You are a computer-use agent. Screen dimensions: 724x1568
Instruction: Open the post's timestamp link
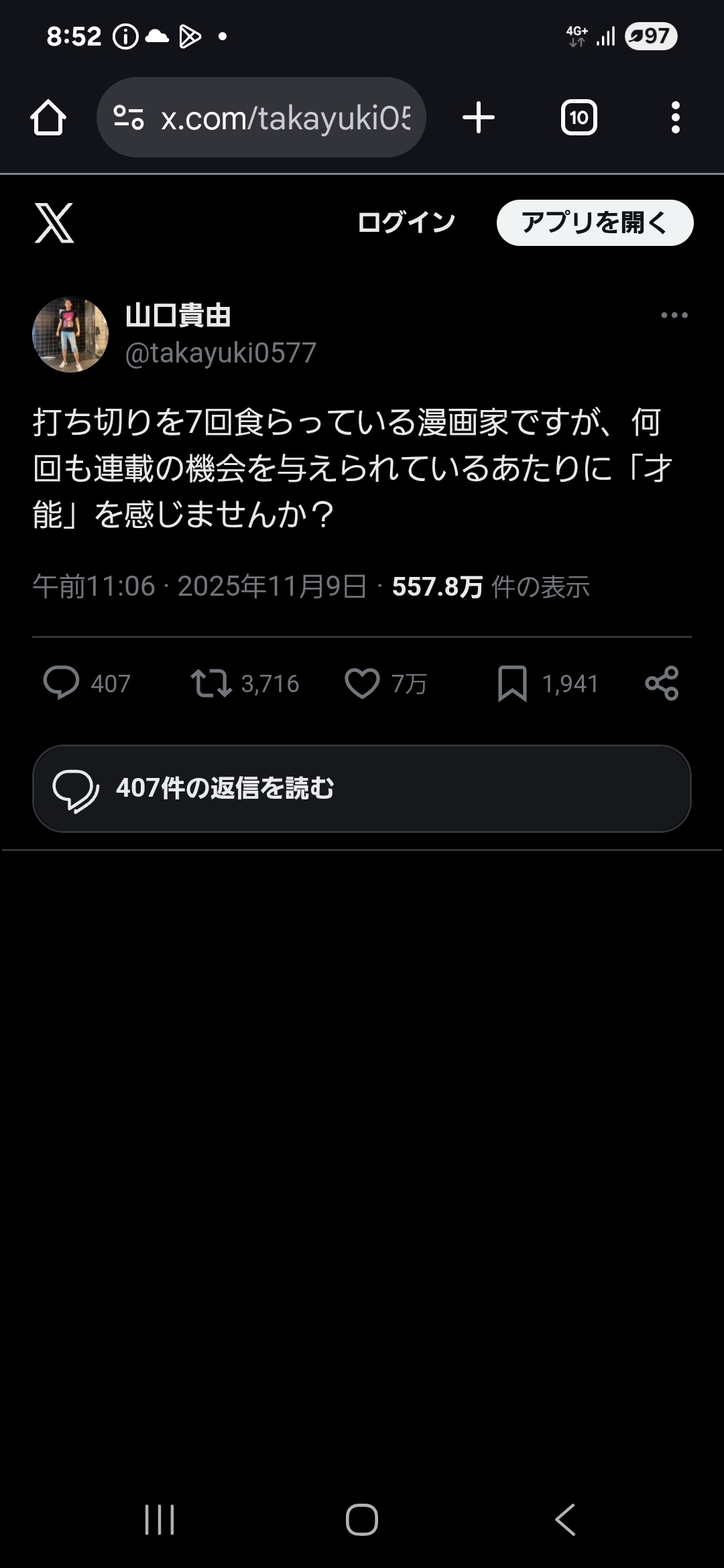click(x=200, y=586)
